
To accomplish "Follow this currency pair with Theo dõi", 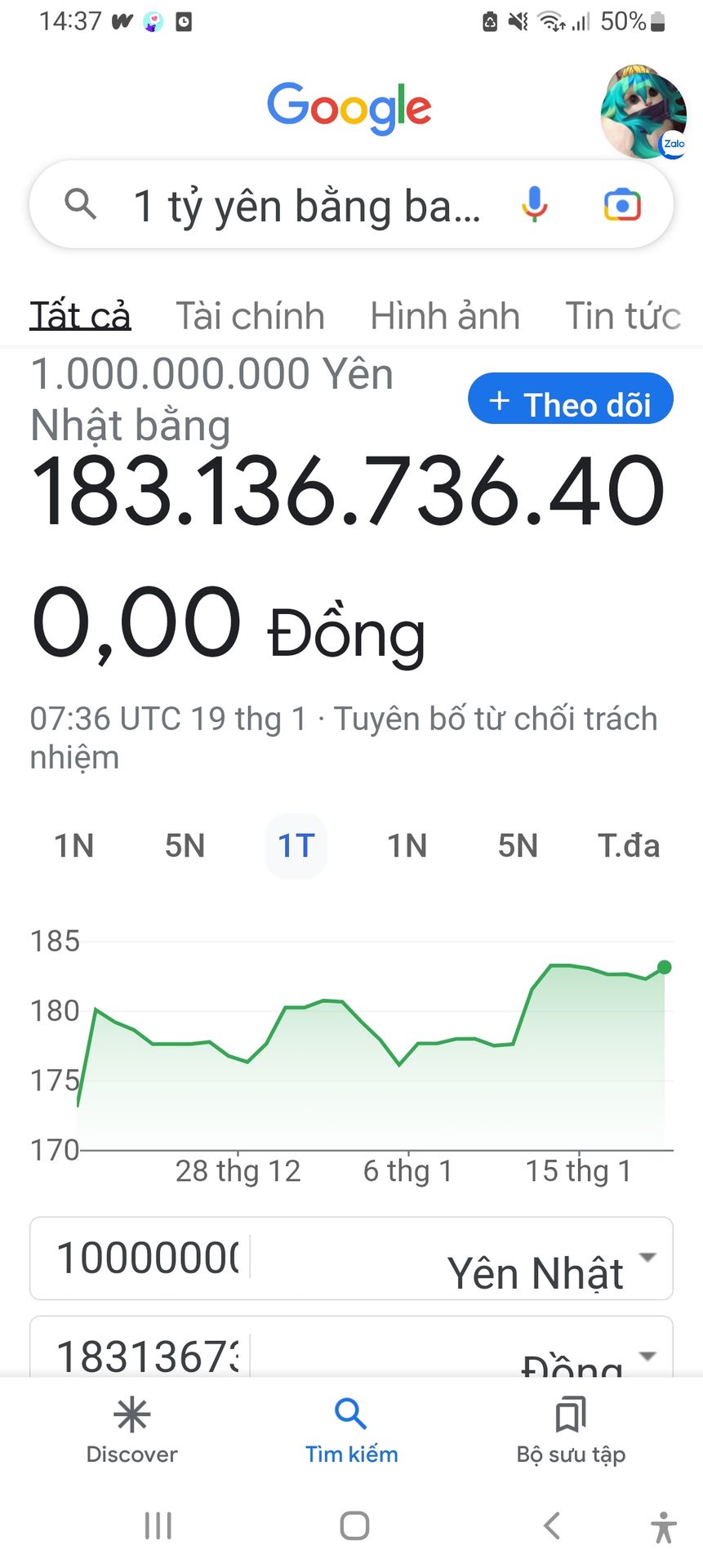I will tap(570, 401).
